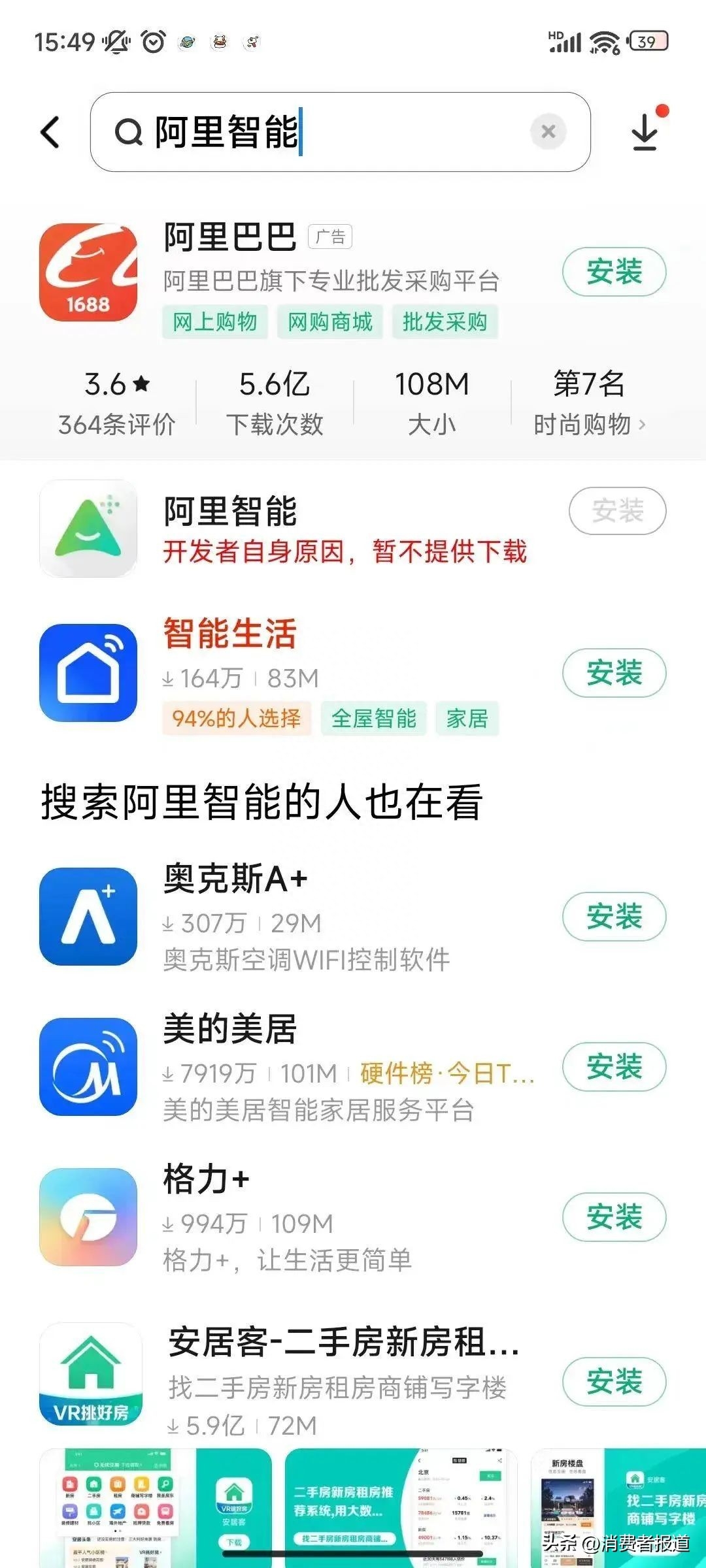Install the 安居客 app
This screenshot has width=706, height=1568.
(x=614, y=1382)
